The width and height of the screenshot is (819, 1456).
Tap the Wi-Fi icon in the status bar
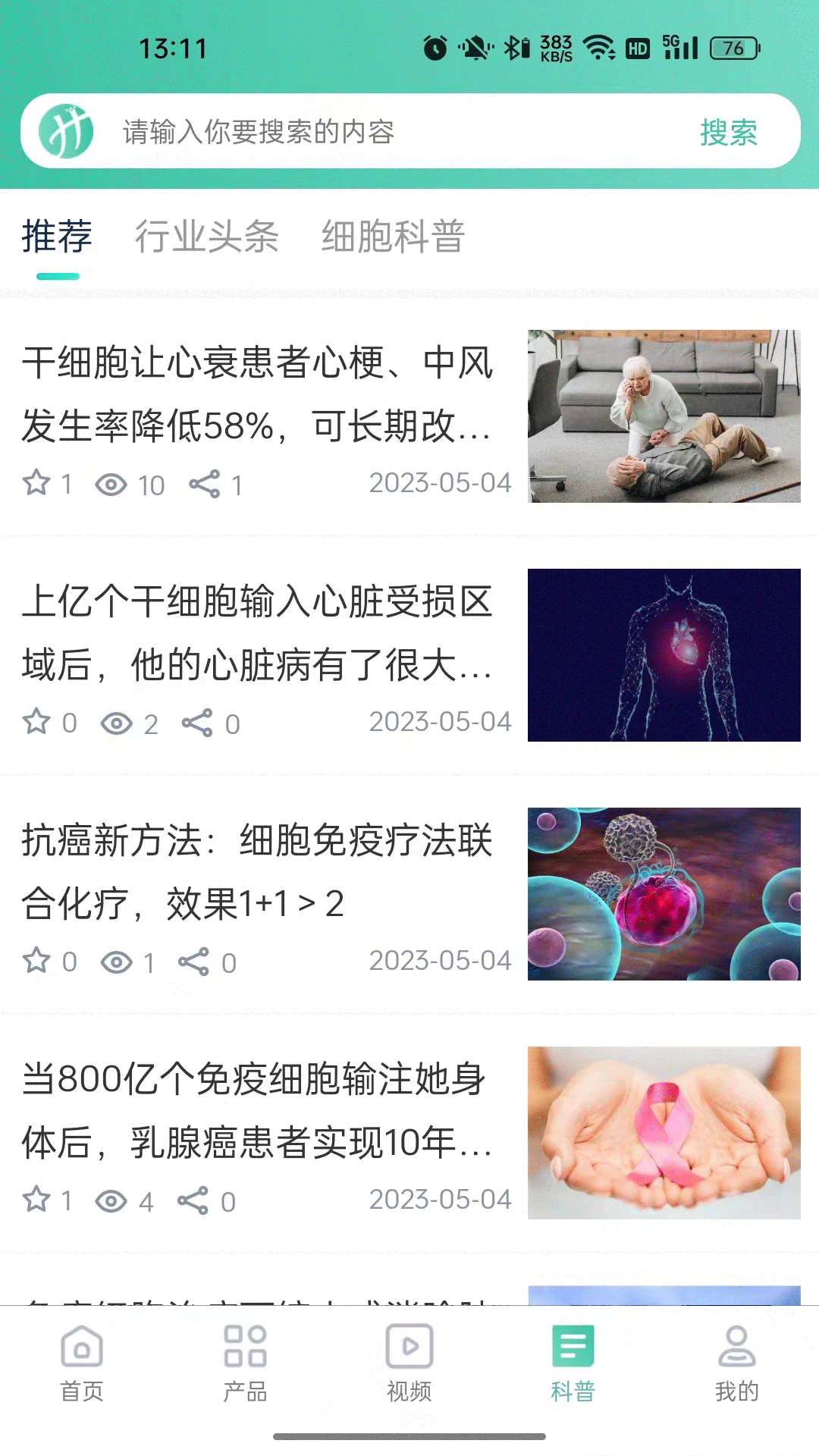point(598,45)
